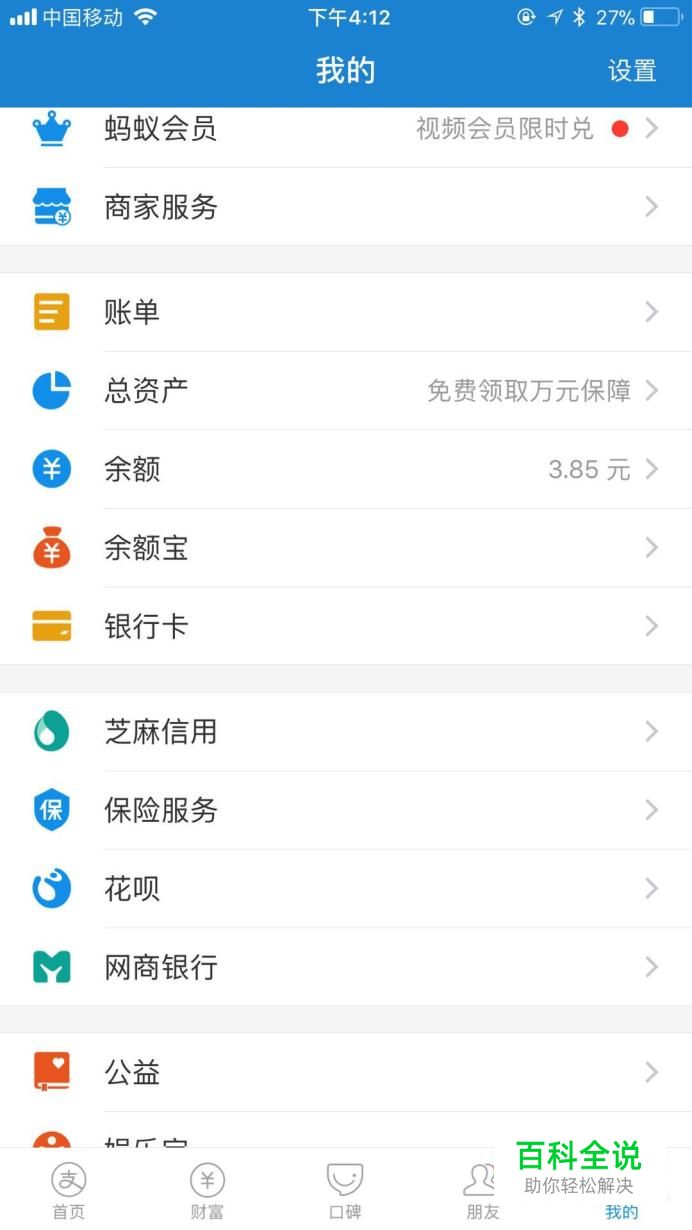Switch to the 口碑 tab
692x1230 pixels.
click(x=345, y=1190)
